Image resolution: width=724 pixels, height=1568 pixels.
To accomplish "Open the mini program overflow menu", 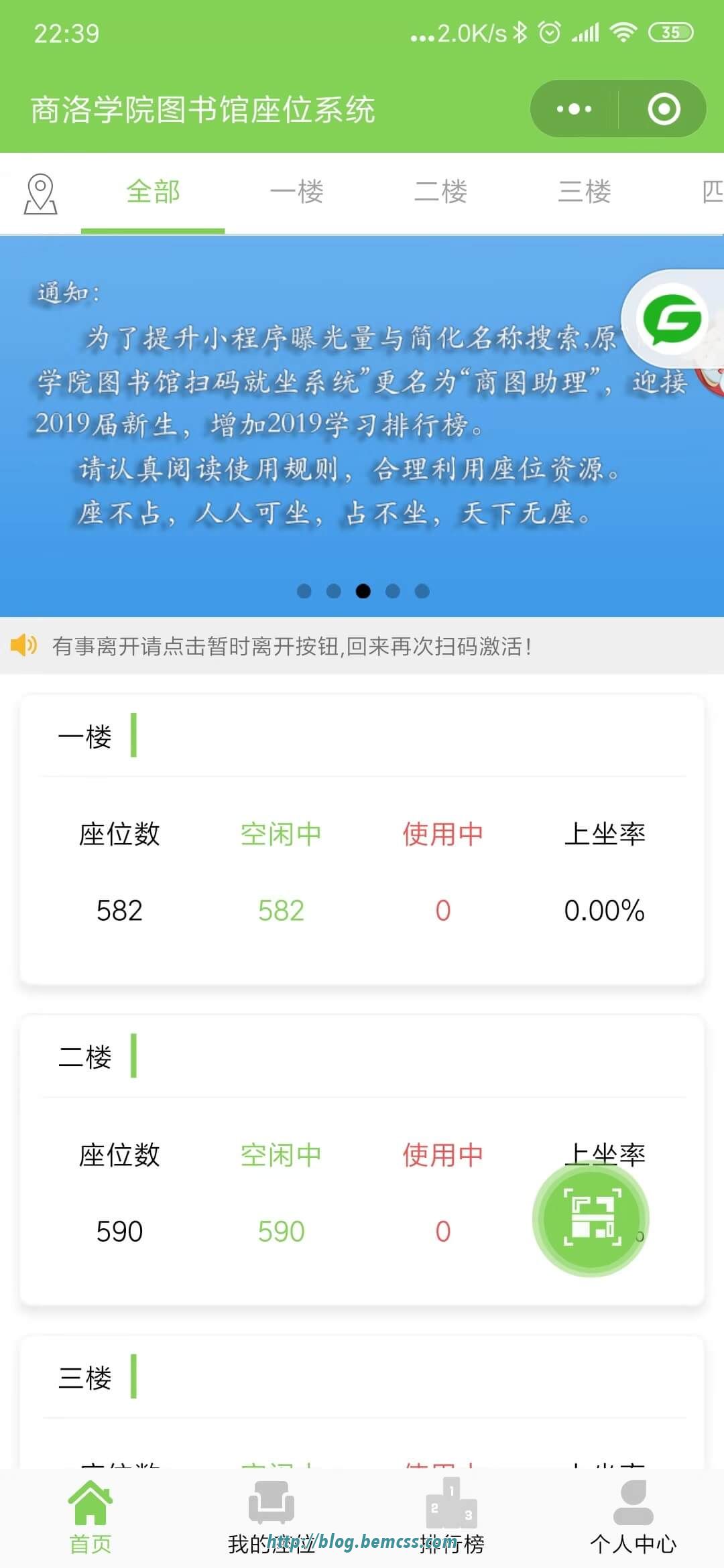I will pos(574,109).
